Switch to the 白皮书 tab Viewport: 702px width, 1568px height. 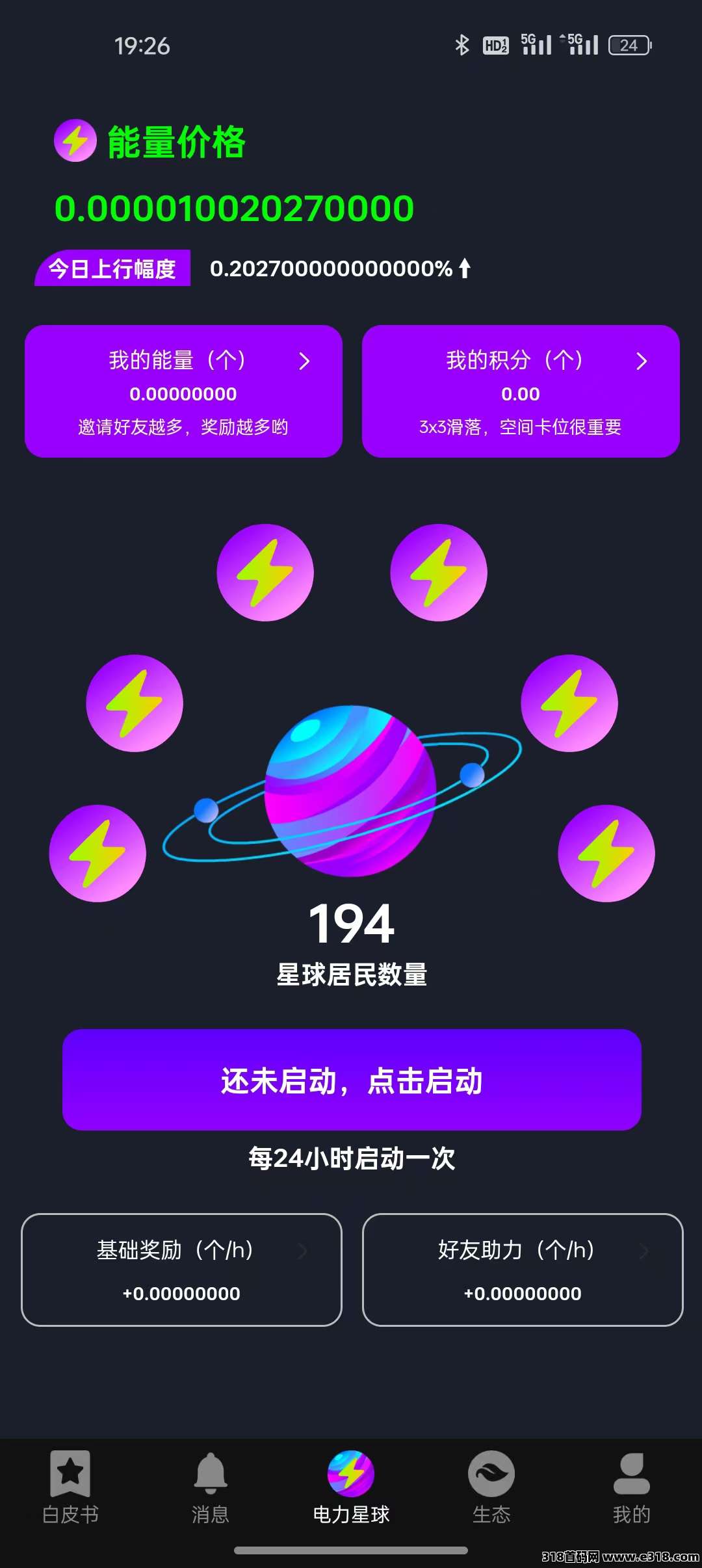(70, 1487)
